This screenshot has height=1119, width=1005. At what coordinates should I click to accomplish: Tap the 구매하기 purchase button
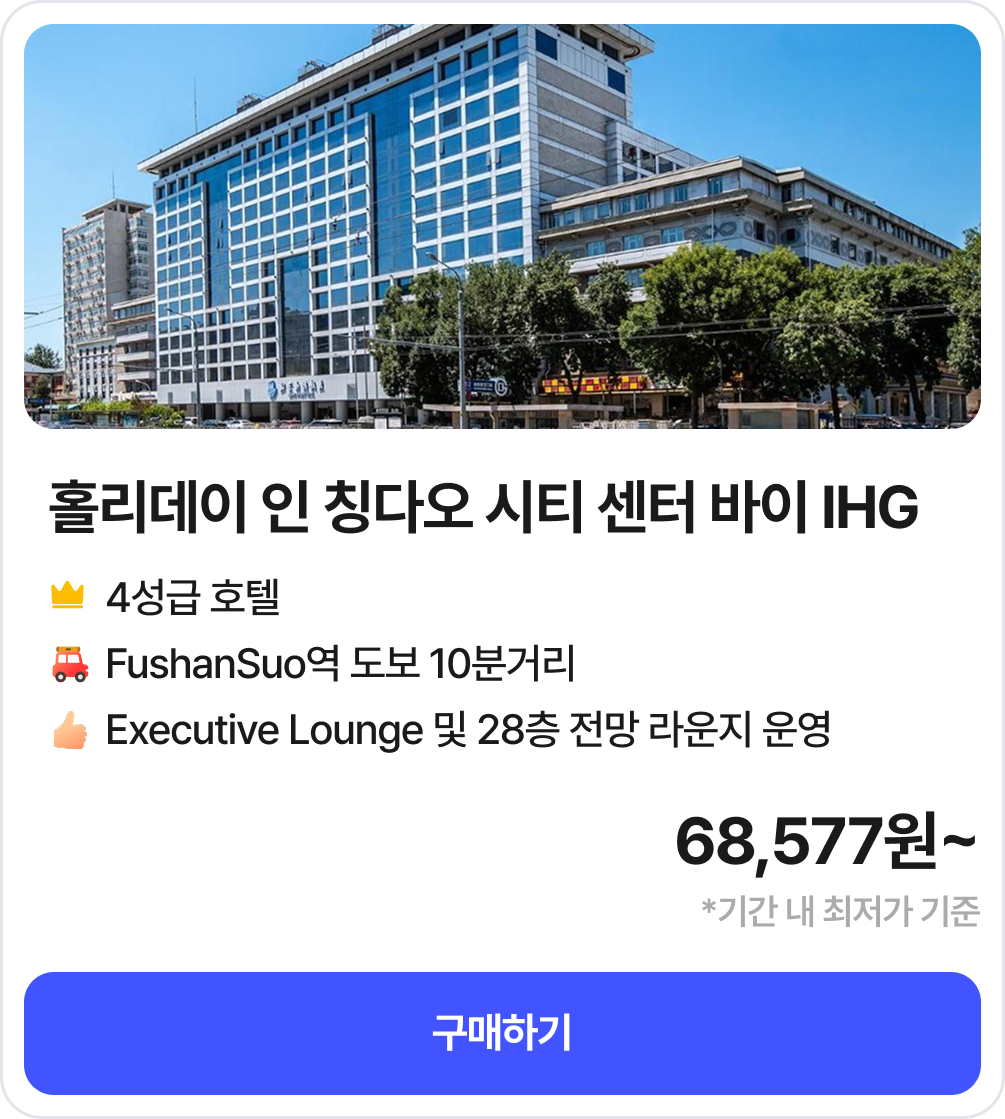click(x=502, y=1033)
